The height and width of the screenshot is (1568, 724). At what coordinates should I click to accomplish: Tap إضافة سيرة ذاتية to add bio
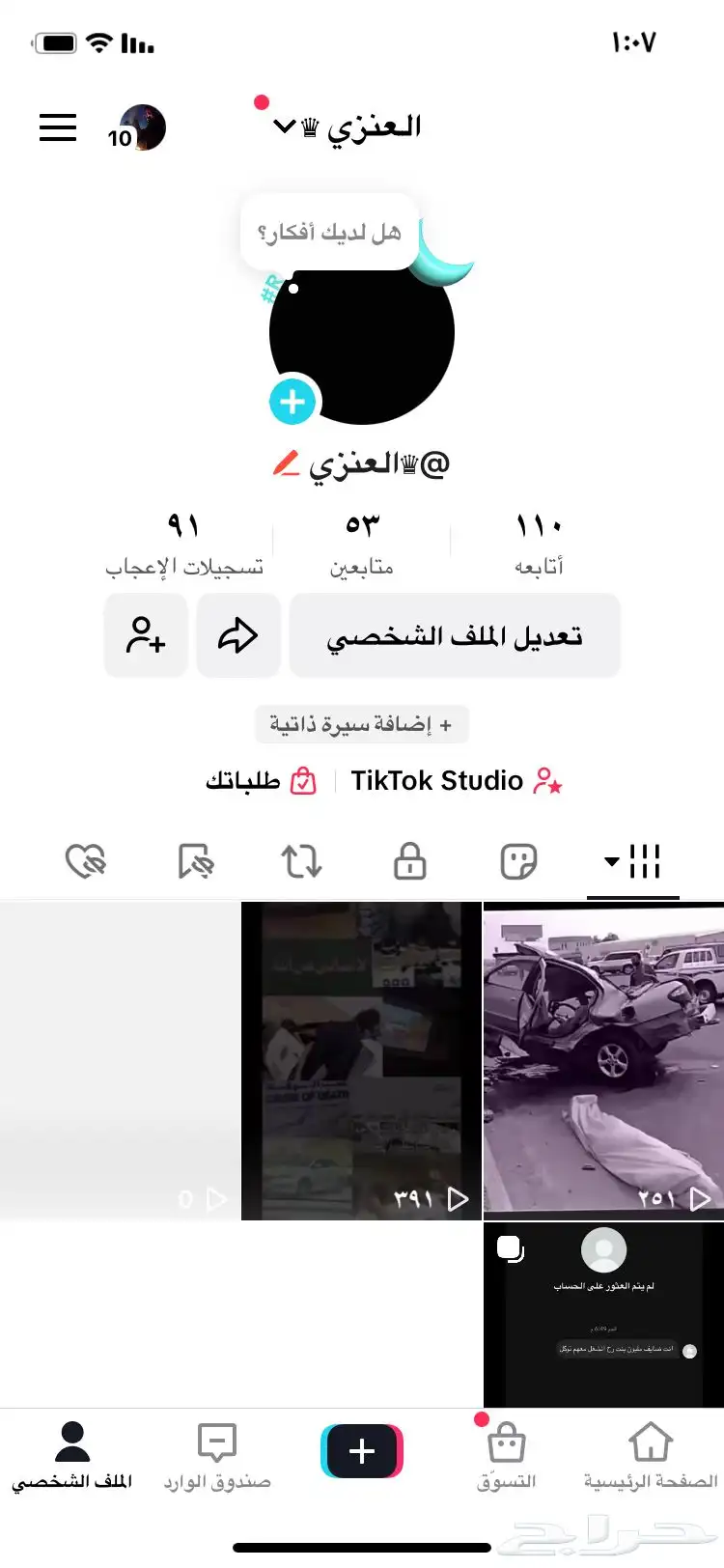(x=362, y=724)
